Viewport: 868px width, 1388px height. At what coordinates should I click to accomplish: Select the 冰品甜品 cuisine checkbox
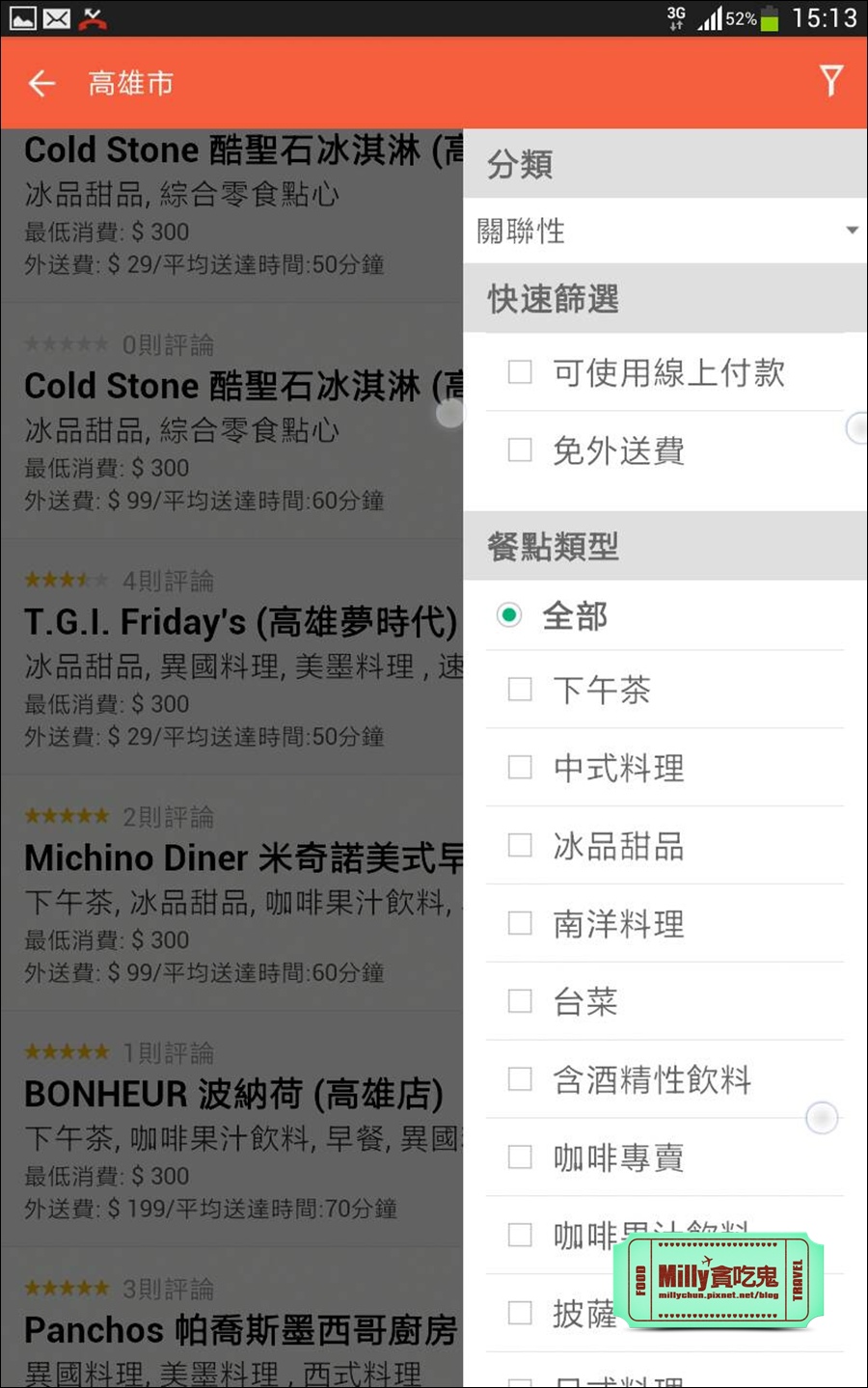[x=520, y=847]
